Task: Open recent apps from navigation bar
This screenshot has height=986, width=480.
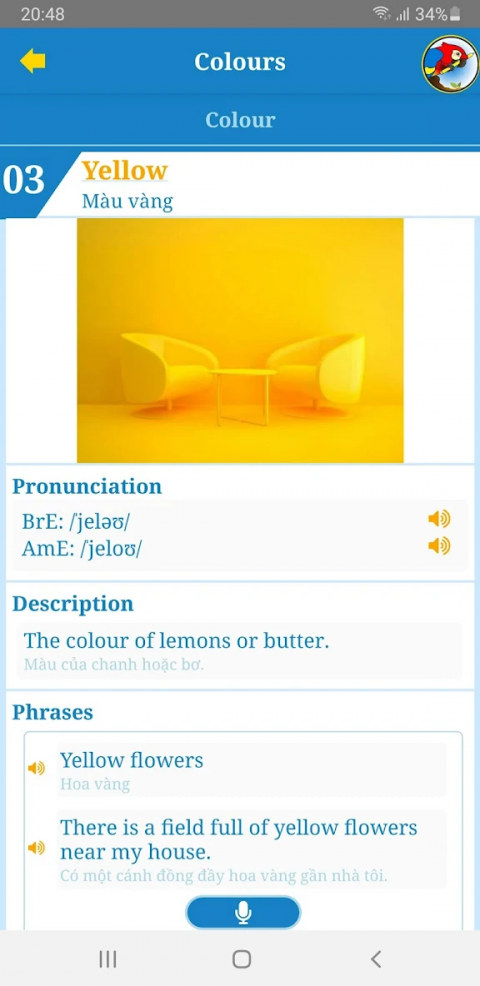Action: (x=108, y=958)
